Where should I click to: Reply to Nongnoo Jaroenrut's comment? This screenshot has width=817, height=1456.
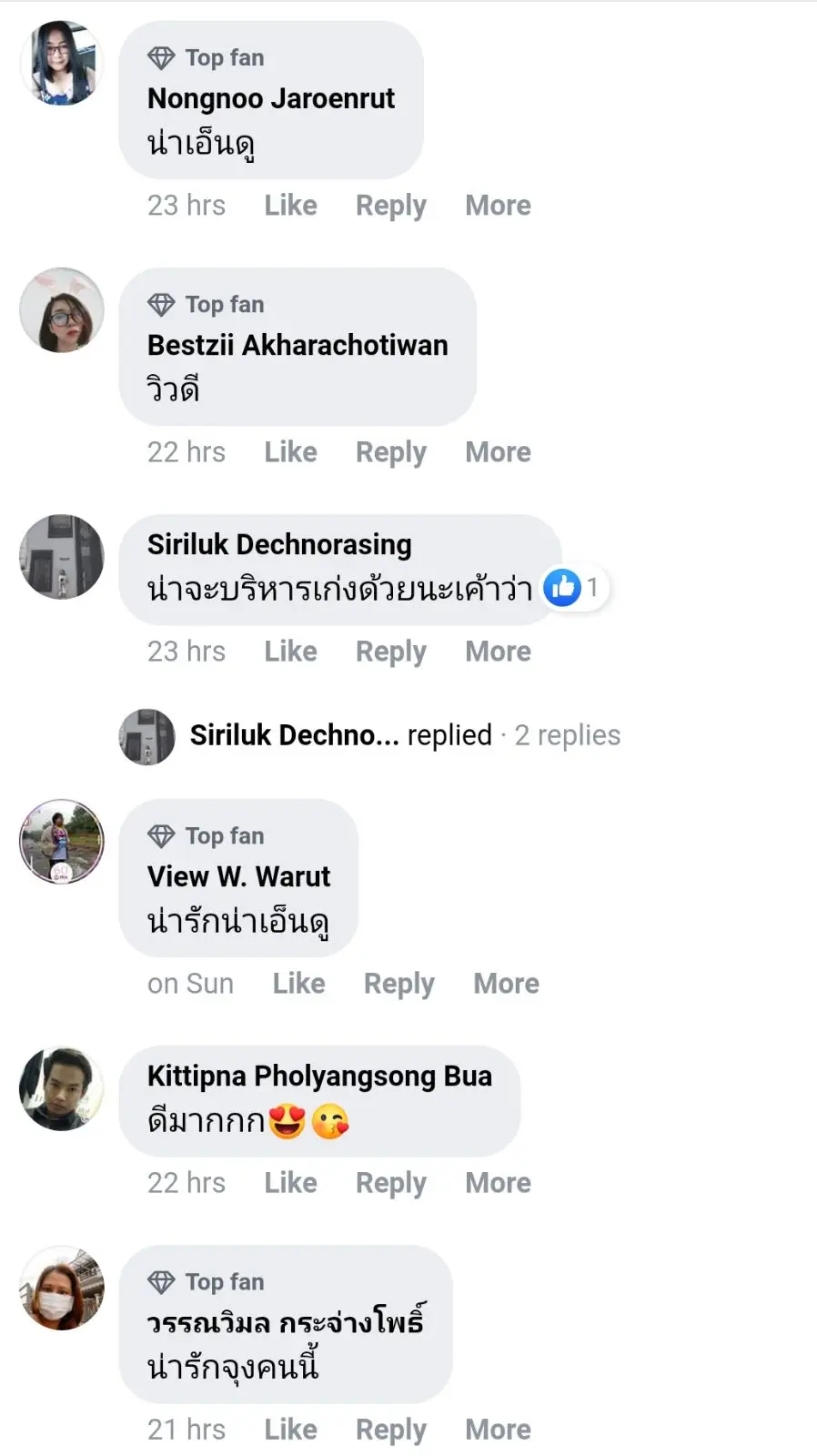tap(390, 206)
